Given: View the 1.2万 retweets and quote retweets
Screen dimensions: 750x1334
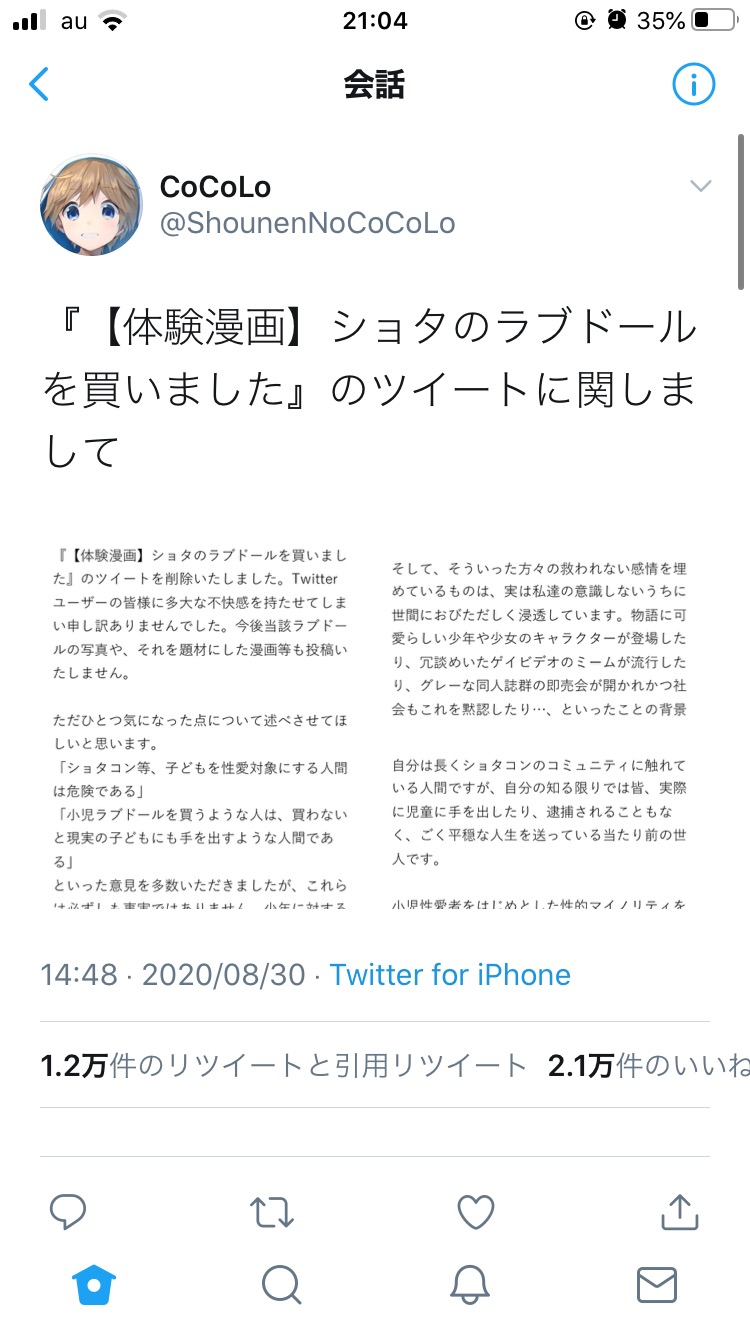Looking at the screenshot, I should [283, 1066].
